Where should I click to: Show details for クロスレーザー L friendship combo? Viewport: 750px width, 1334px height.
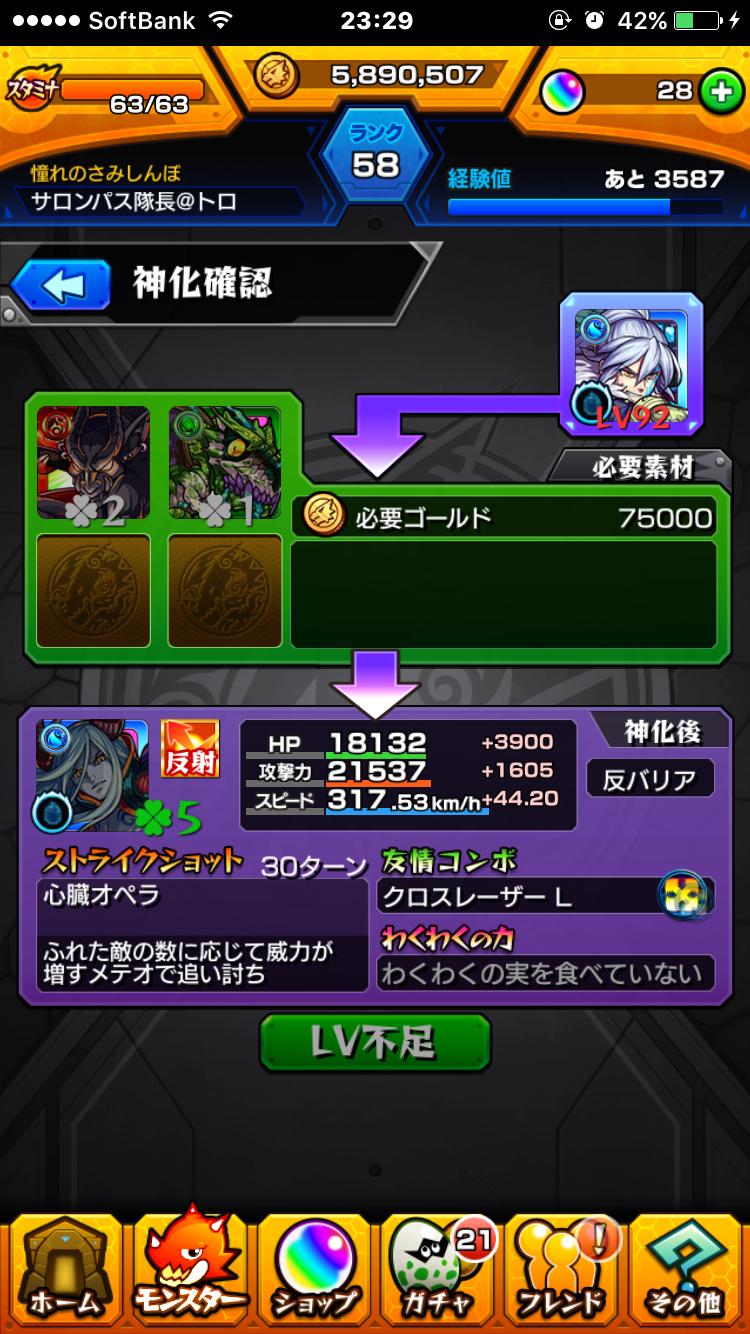(x=545, y=897)
